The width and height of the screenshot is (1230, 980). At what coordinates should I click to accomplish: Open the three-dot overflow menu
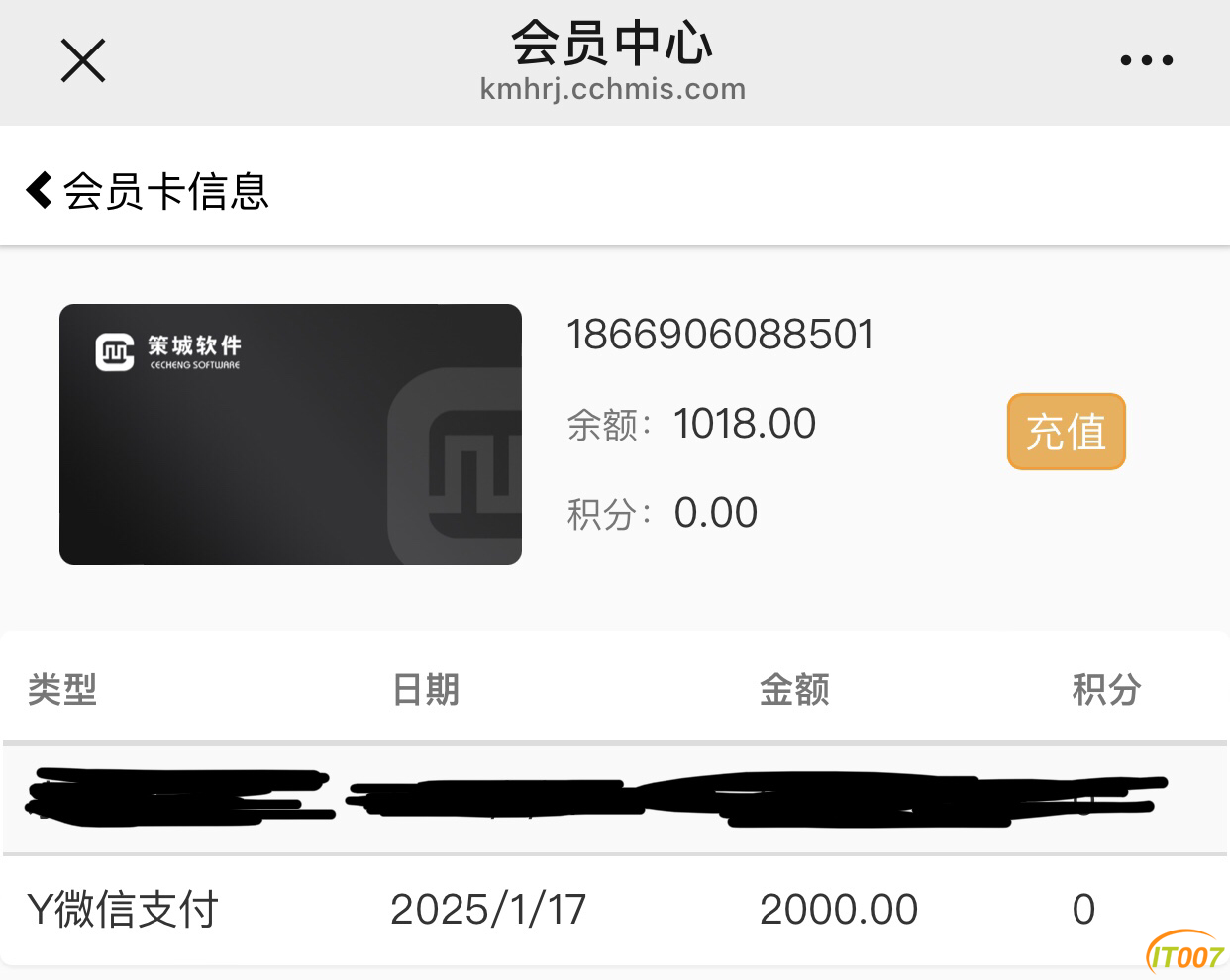1146,61
